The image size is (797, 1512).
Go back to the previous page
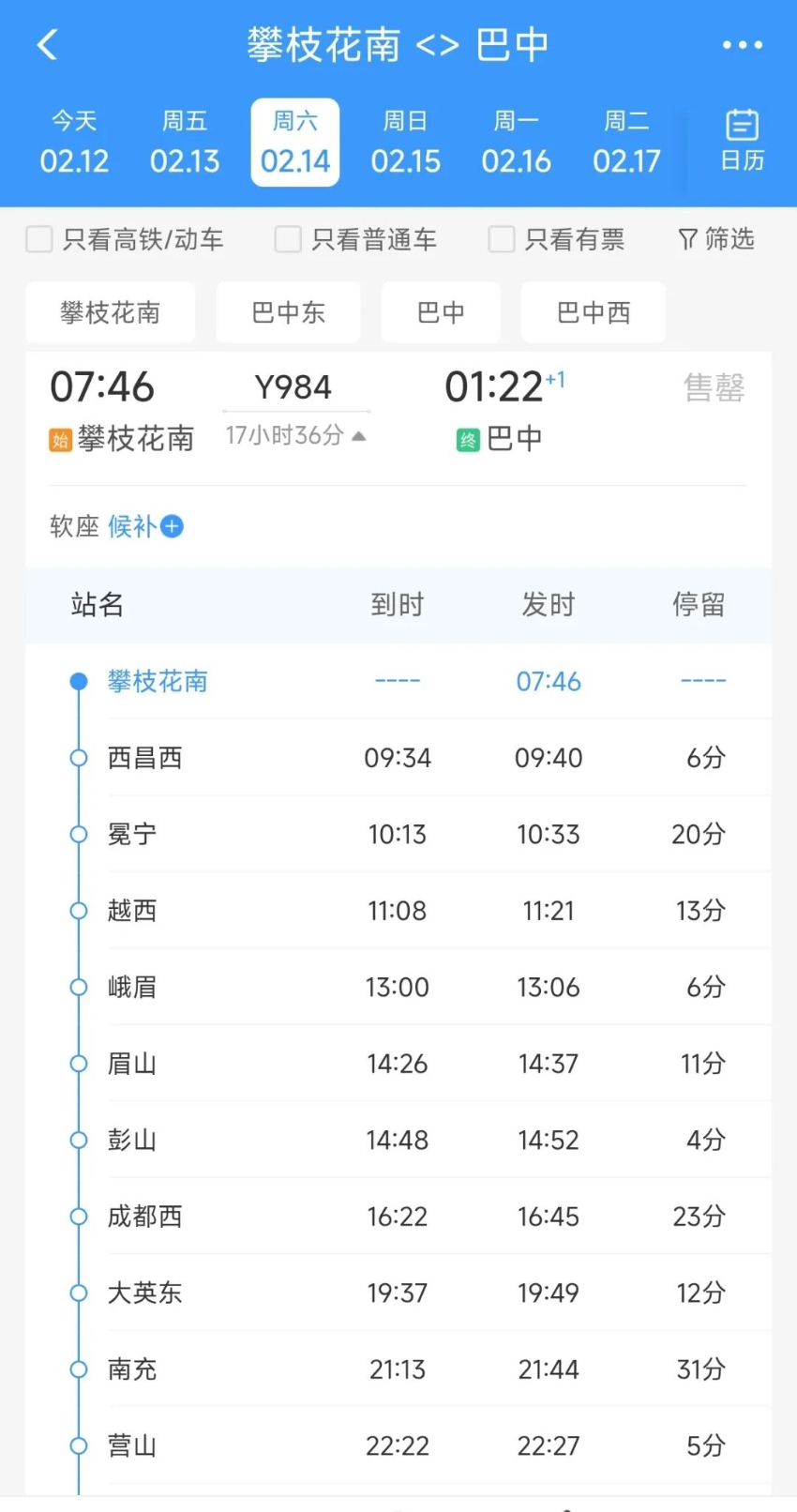tap(47, 44)
